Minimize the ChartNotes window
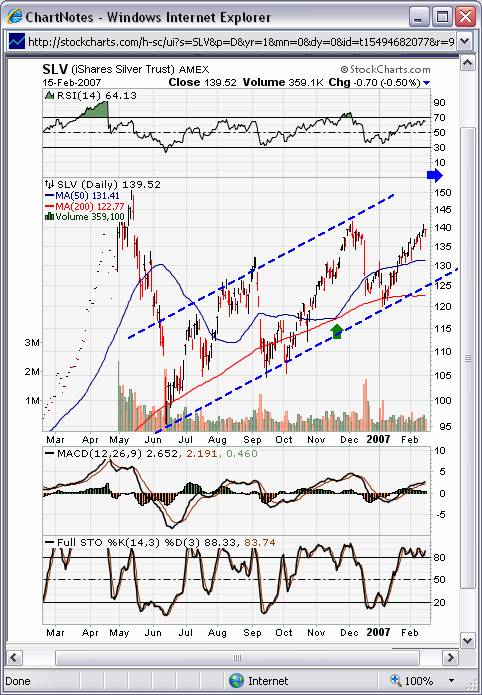Screen dimensions: 482x695 (x=419, y=17)
